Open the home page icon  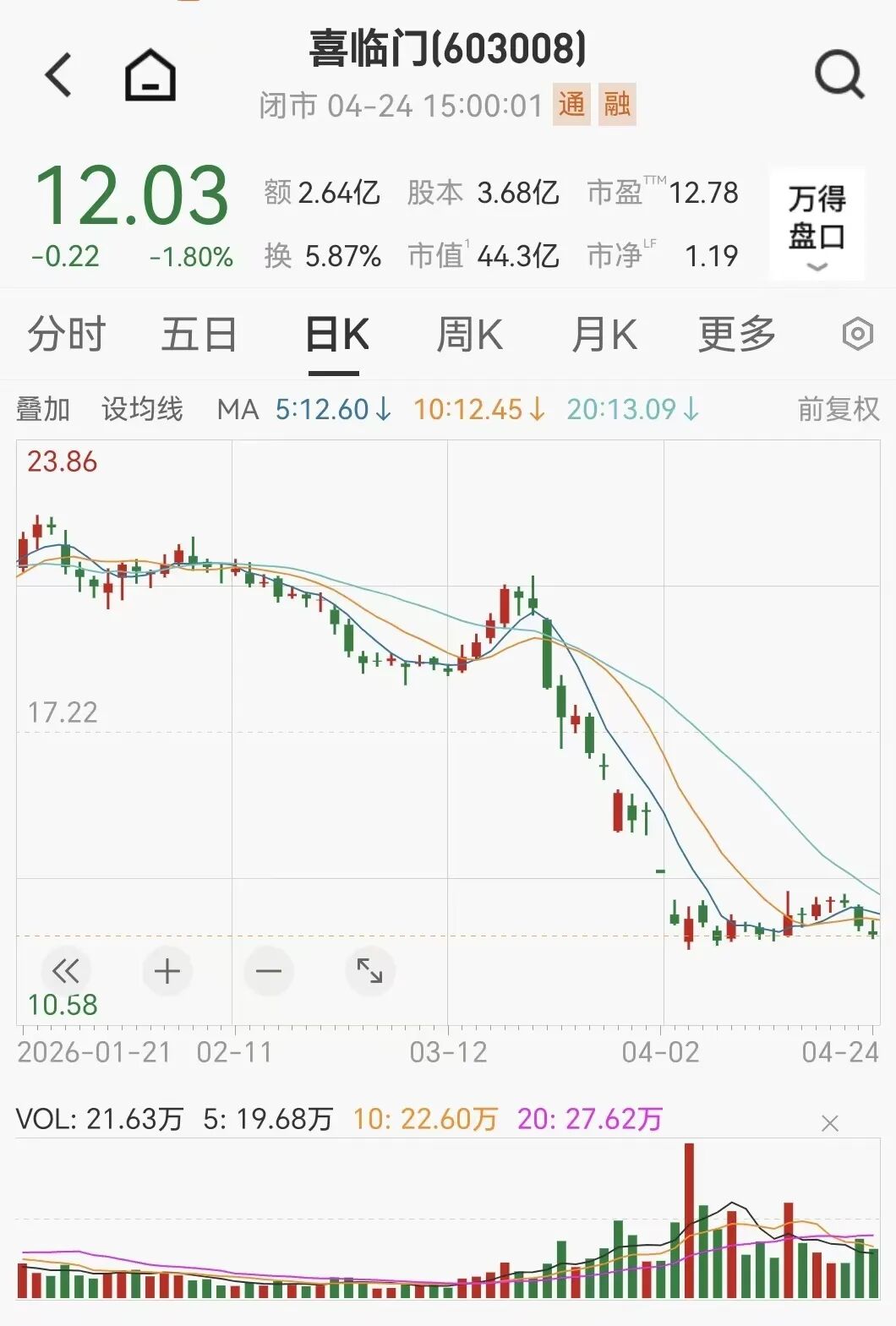[149, 74]
